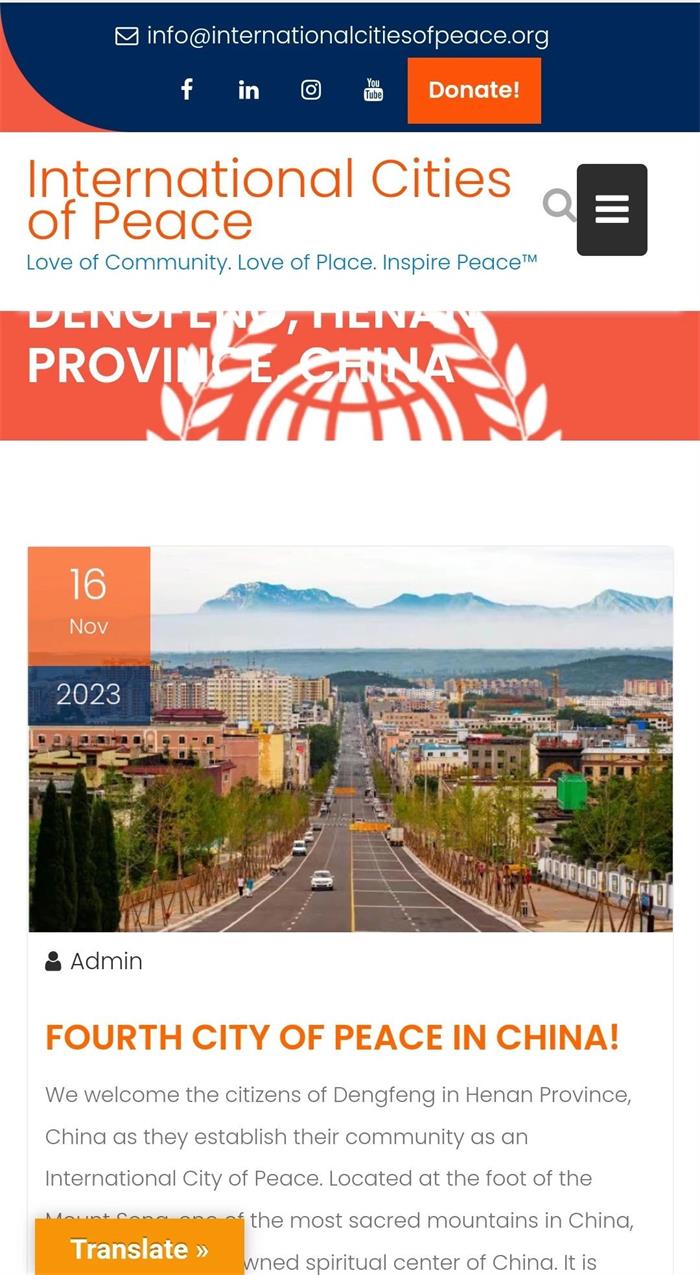Go to the YouTube channel icon

click(x=373, y=90)
